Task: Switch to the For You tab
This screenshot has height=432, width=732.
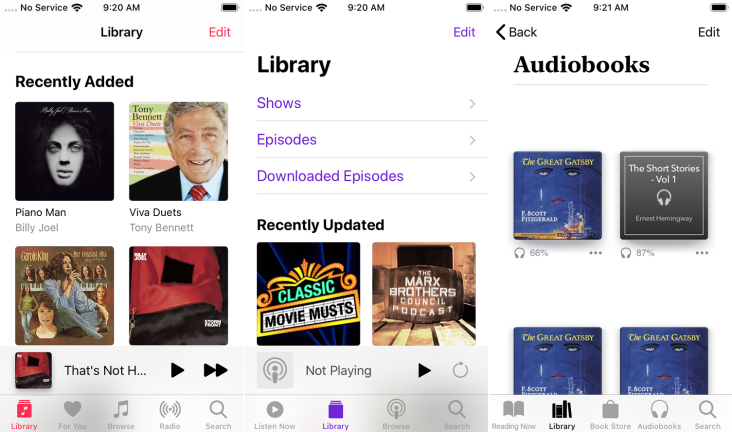Action: (72, 413)
